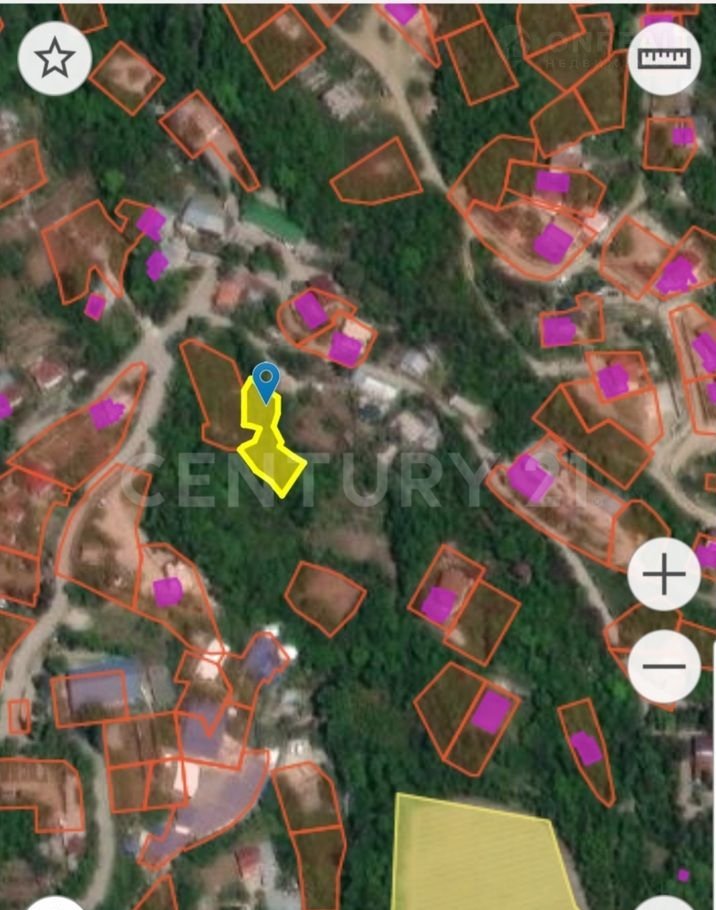Zoom out with the minus button

[664, 666]
